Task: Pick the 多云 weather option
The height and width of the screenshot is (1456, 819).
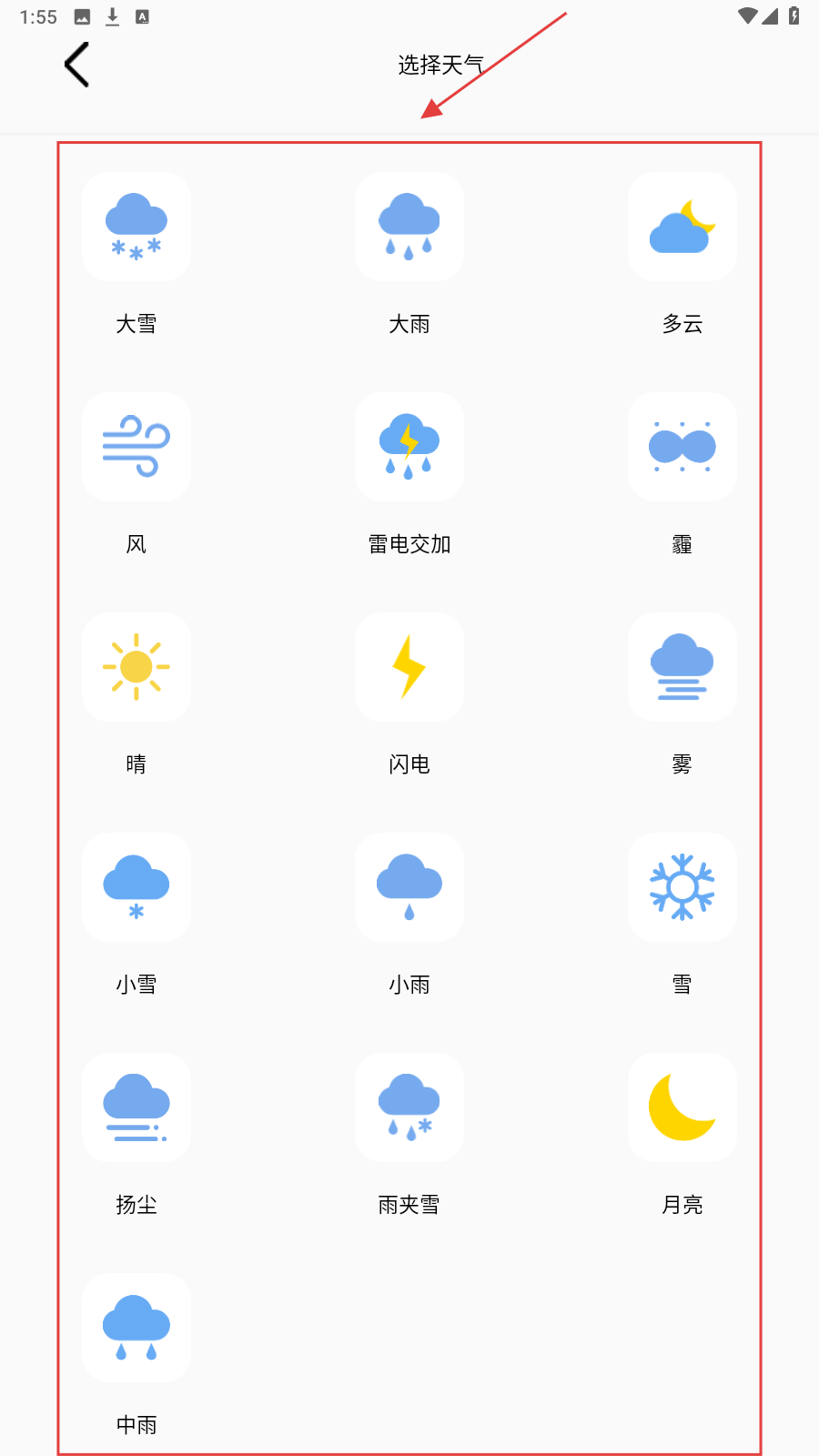Action: (682, 227)
